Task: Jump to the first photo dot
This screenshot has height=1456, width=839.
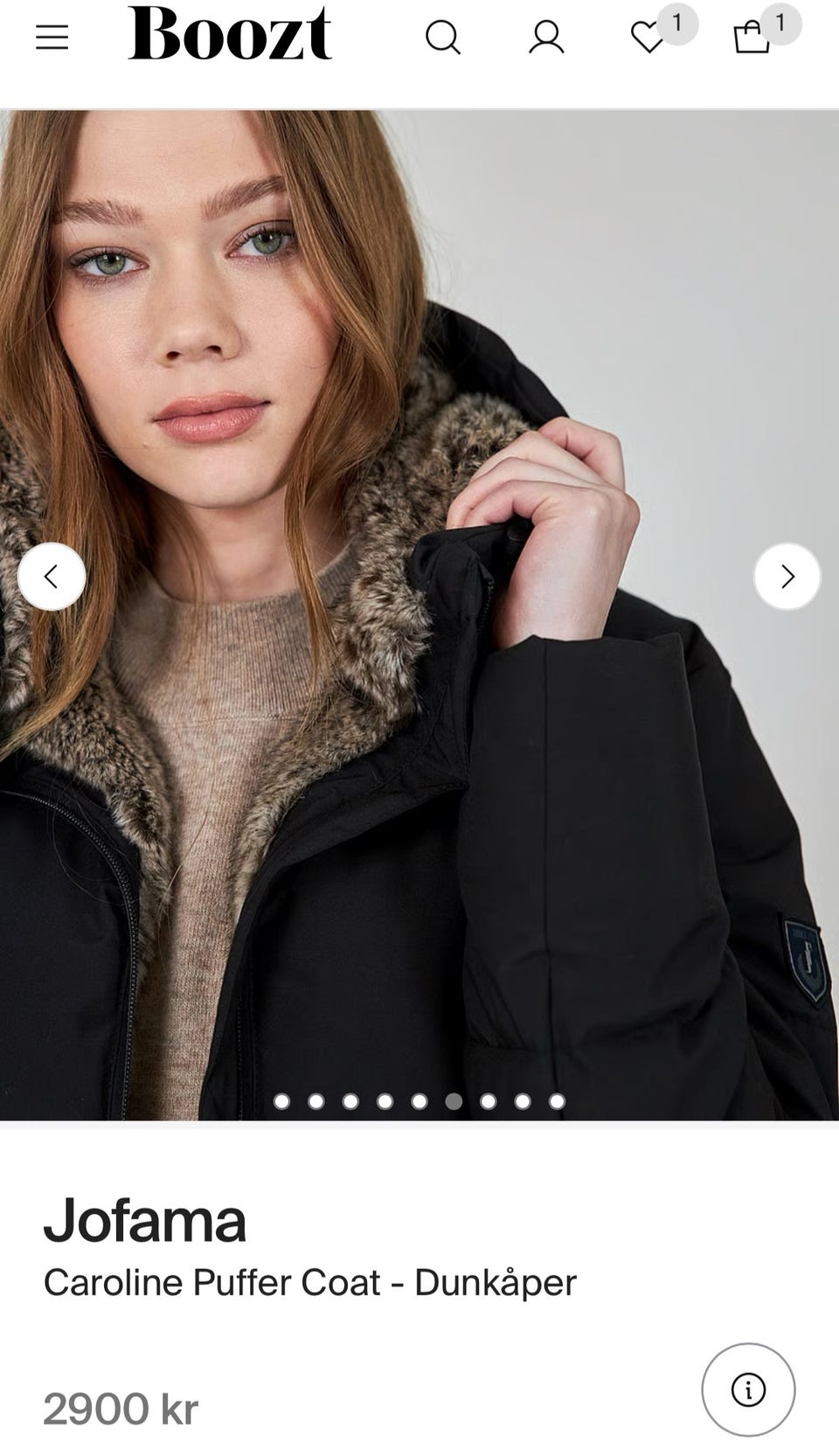Action: (x=281, y=1101)
